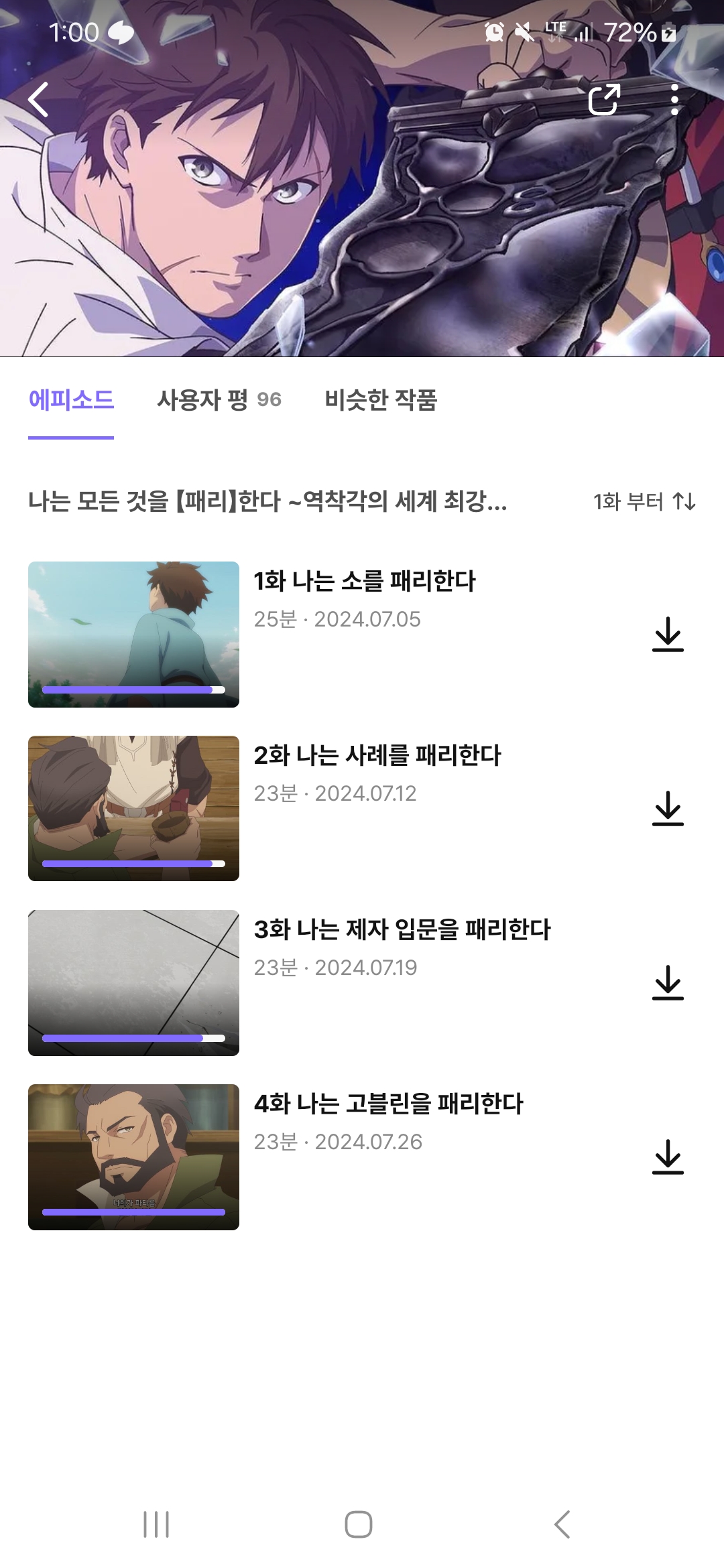The width and height of the screenshot is (724, 1568).
Task: Download episode 1화 나는 소를 패리한다
Action: 668,635
